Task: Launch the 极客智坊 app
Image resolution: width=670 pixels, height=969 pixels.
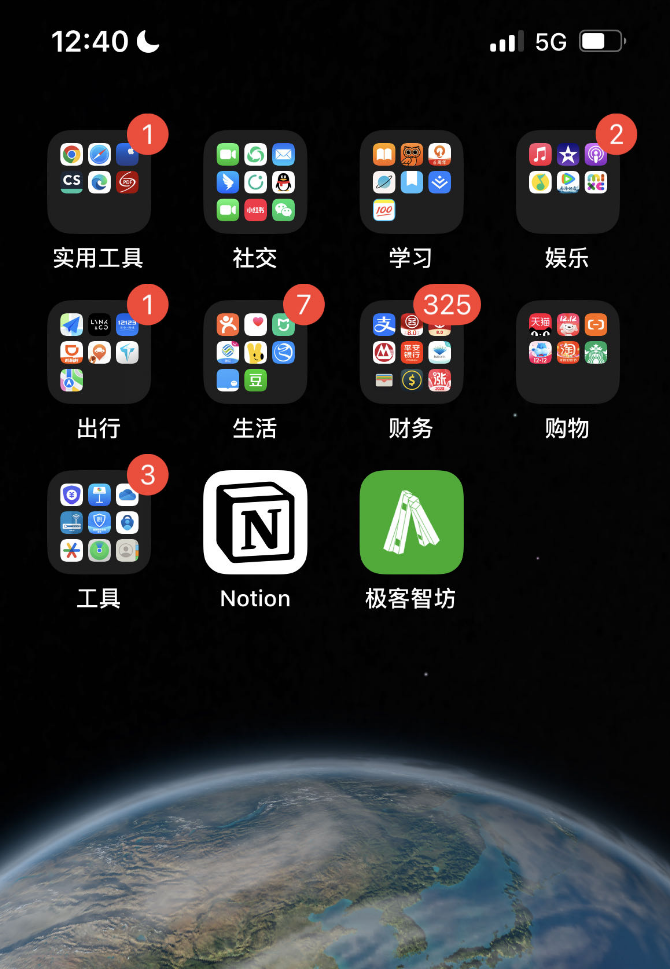Action: 411,522
